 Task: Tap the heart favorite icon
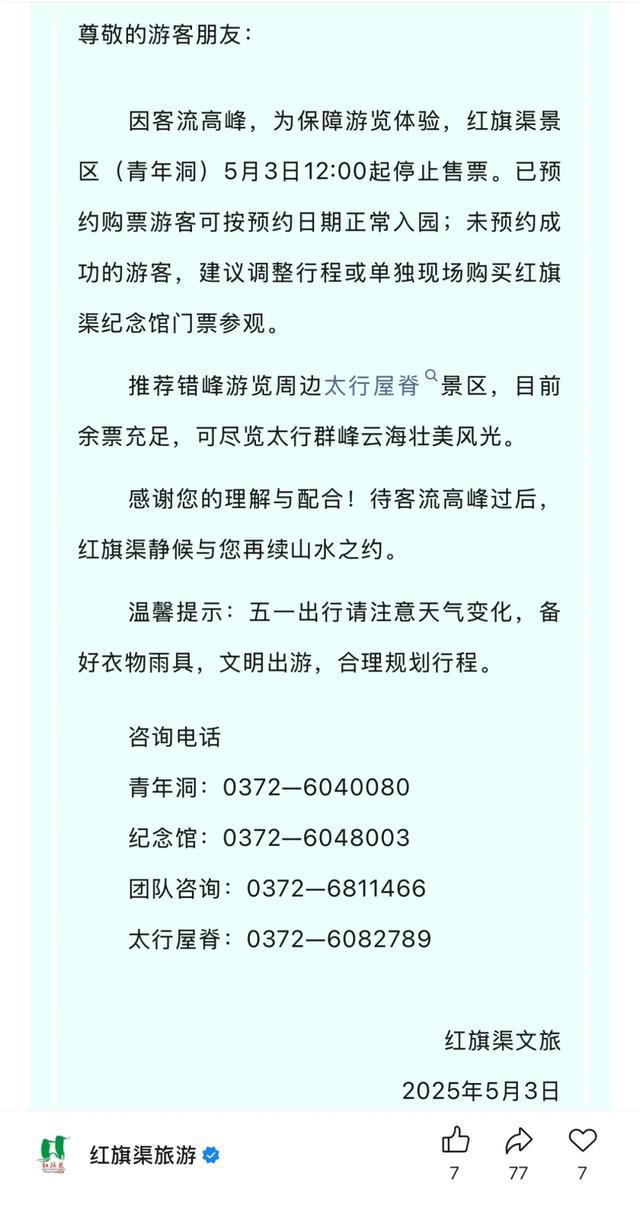click(x=582, y=1140)
